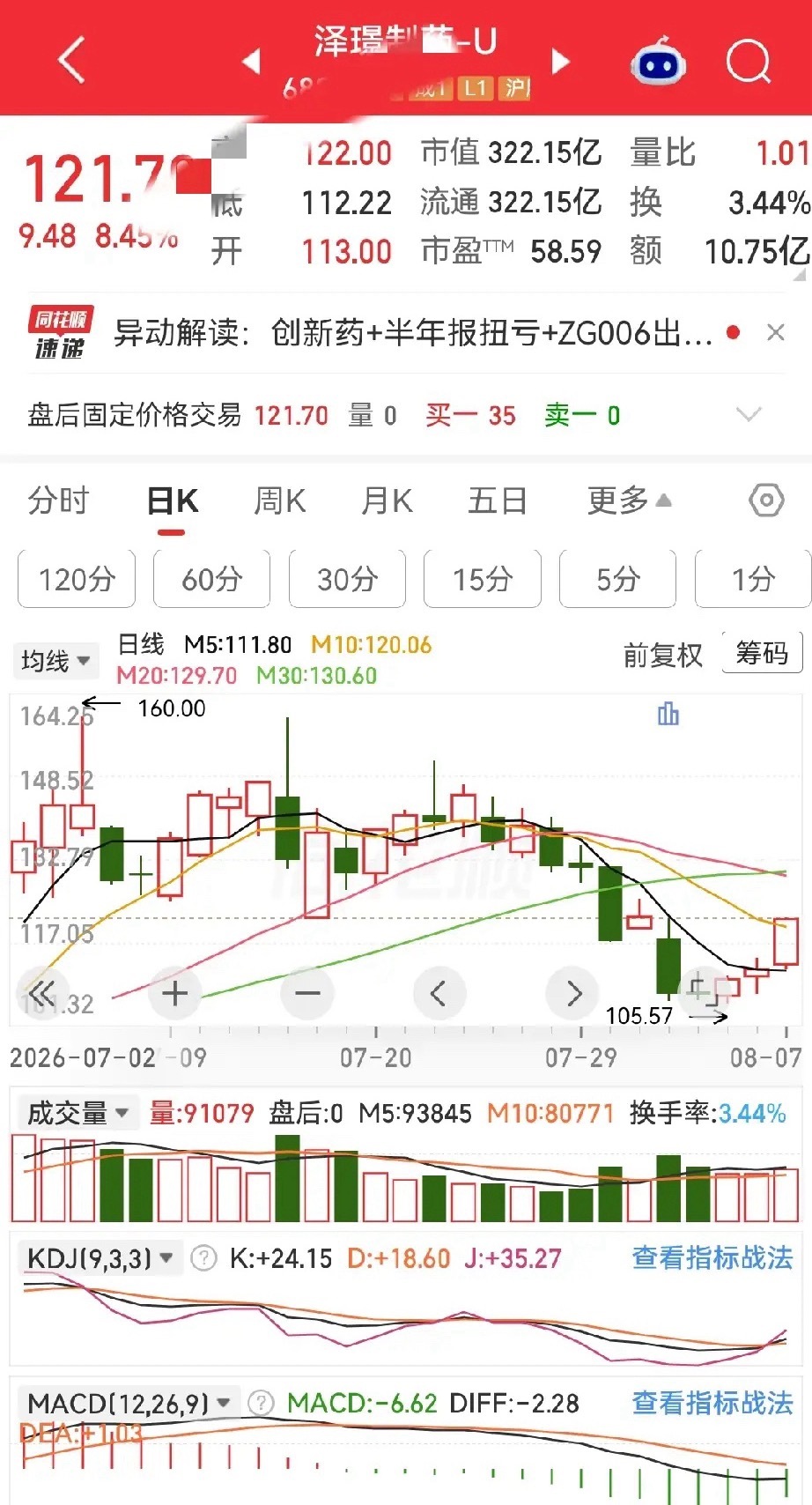This screenshot has width=812, height=1505.
Task: Select the 周K tab
Action: pos(280,500)
